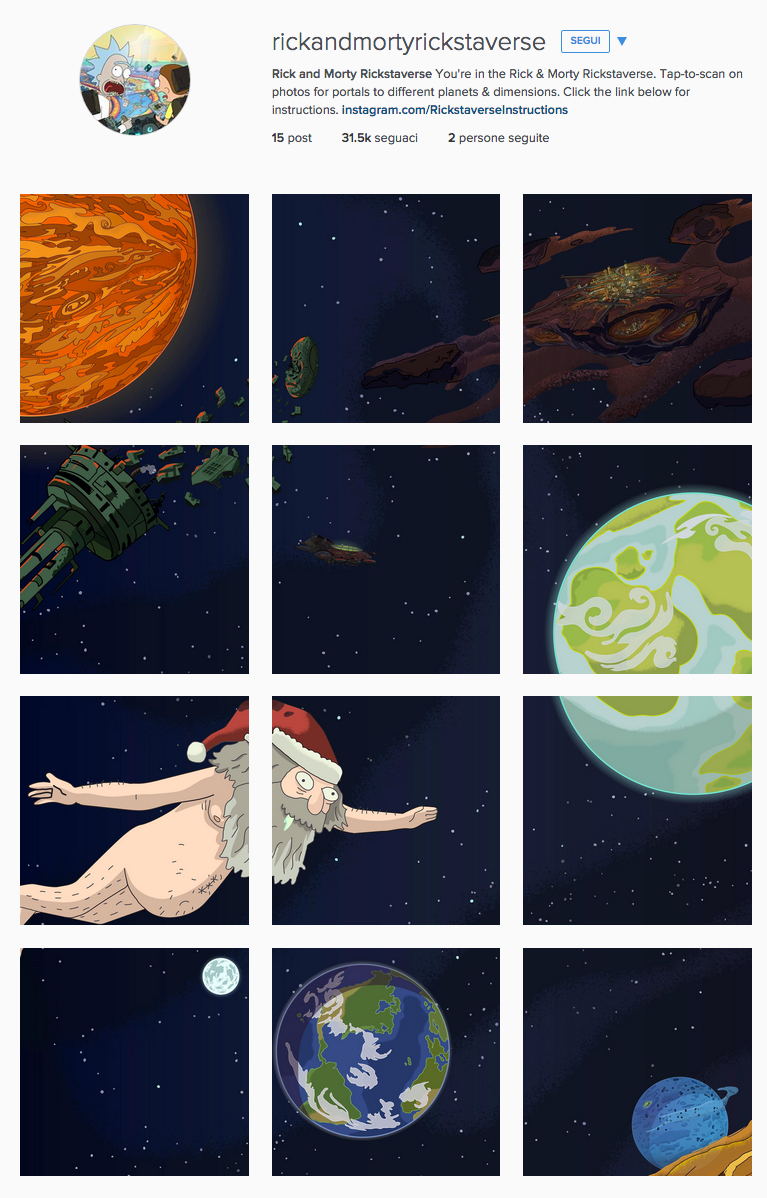Open the orange swirling planet post

(134, 308)
